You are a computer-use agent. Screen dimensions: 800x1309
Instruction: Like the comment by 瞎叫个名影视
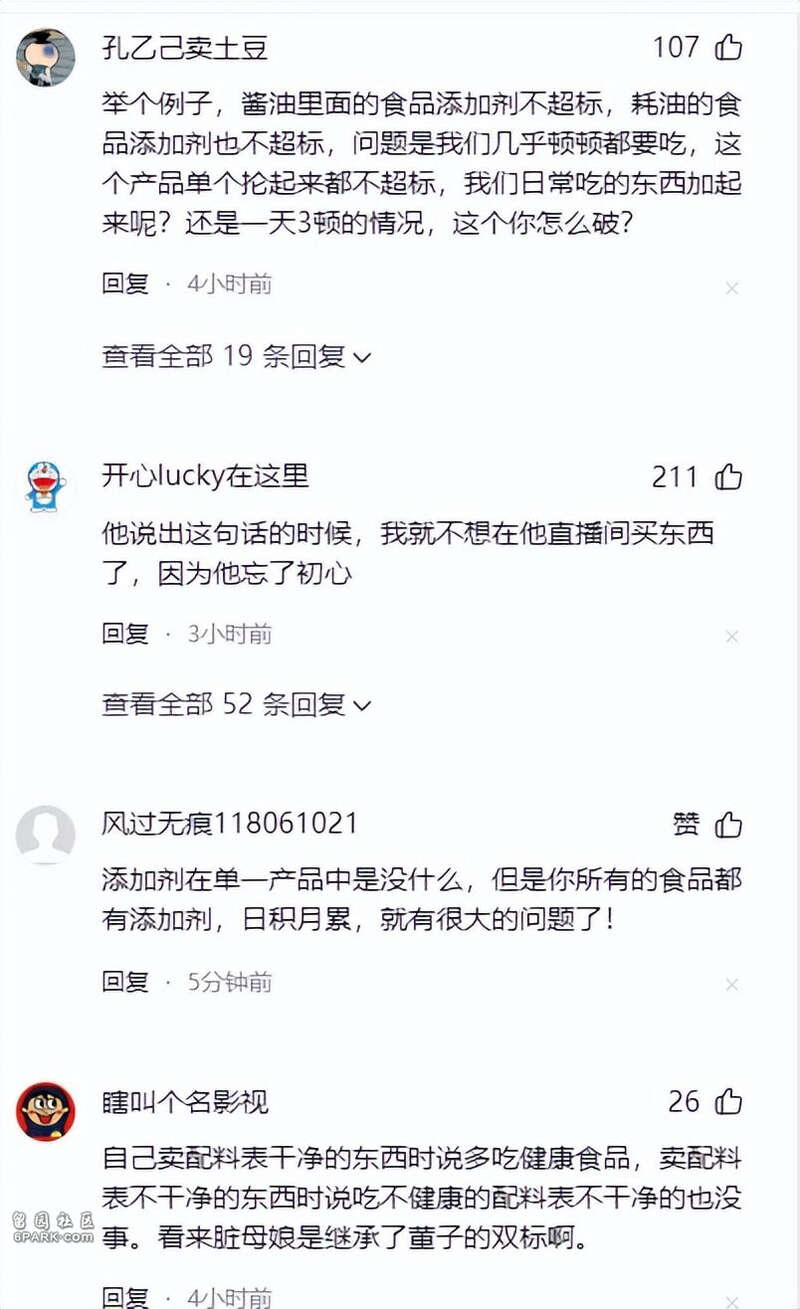pyautogui.click(x=728, y=1101)
